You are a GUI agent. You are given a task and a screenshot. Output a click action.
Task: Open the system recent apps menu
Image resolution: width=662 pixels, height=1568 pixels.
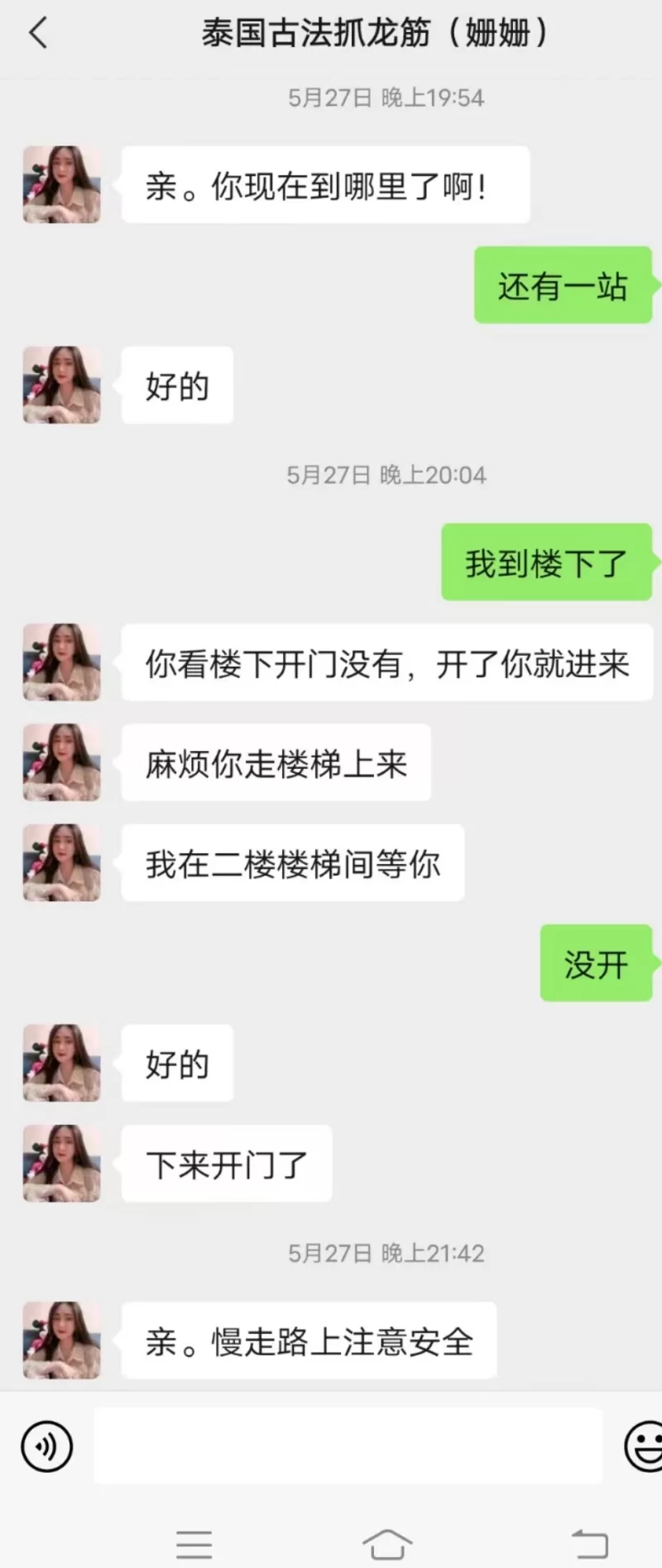[194, 1543]
